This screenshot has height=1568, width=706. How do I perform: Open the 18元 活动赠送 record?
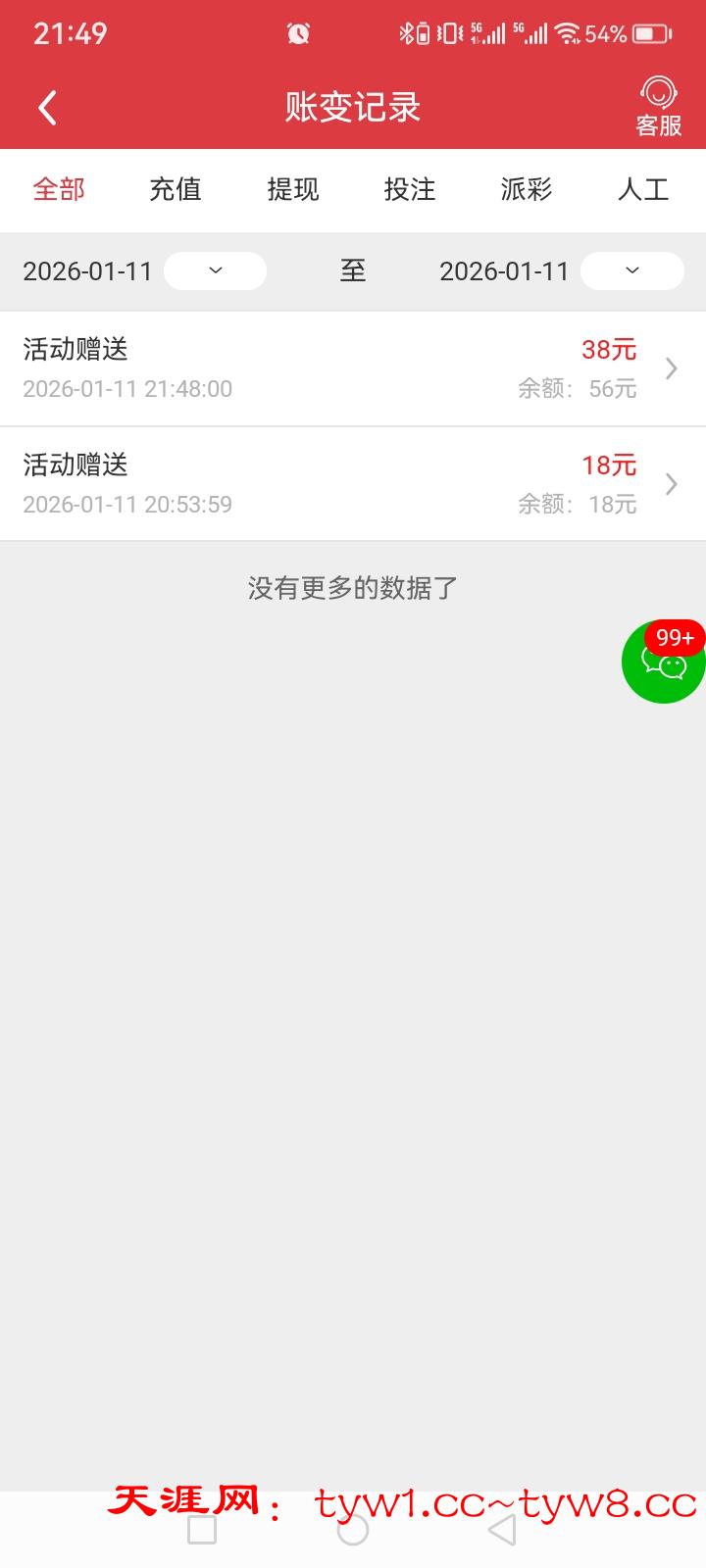[x=353, y=484]
